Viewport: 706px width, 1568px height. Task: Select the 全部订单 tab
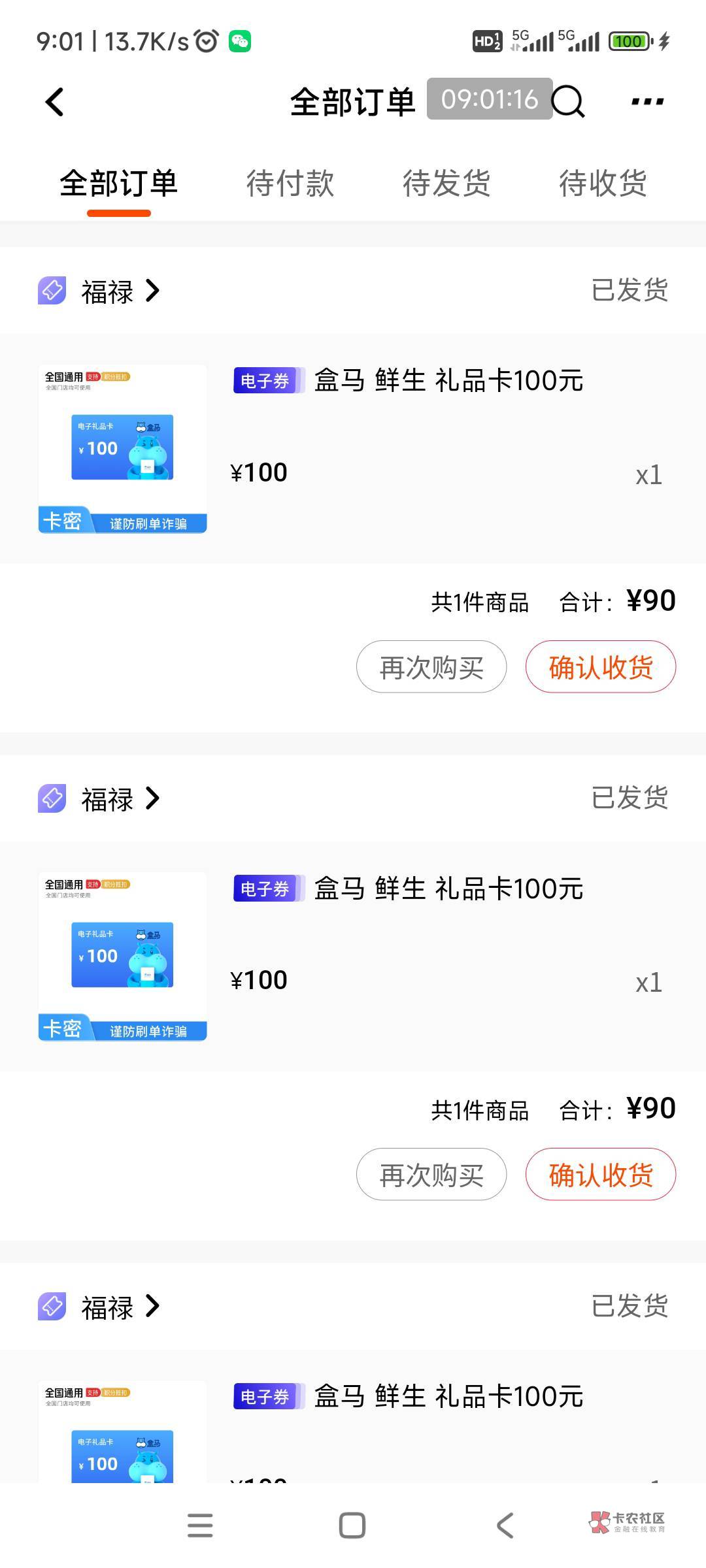[118, 184]
